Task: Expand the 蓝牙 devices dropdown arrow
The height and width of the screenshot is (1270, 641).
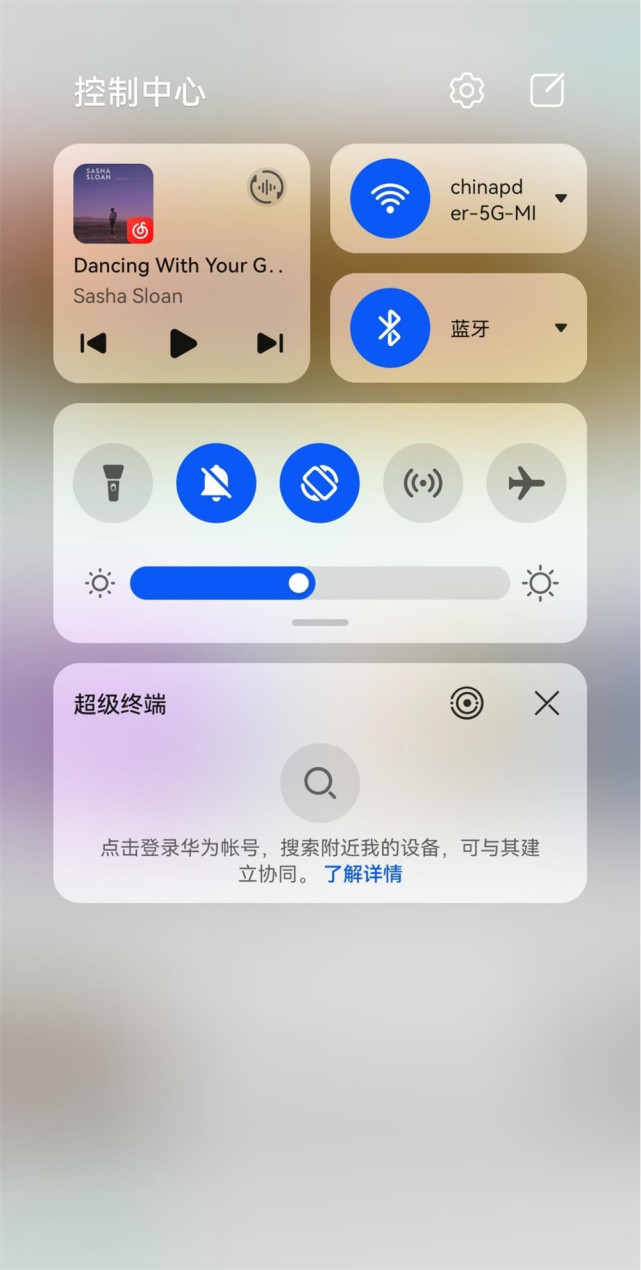Action: pyautogui.click(x=561, y=328)
